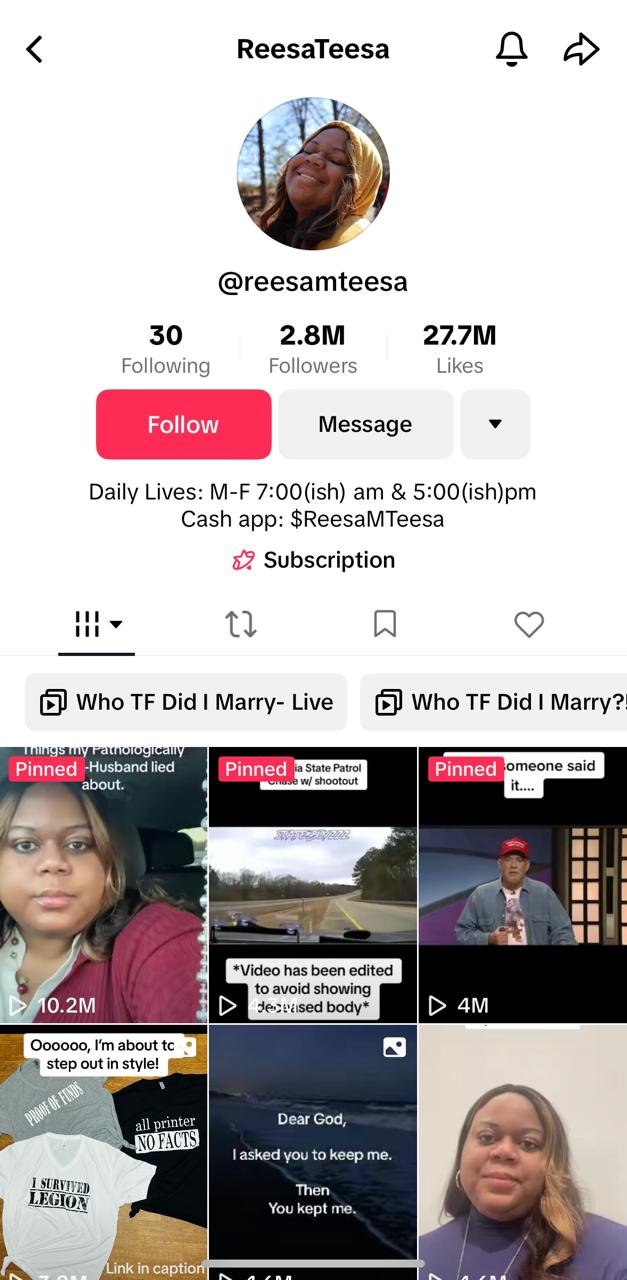Open the Dear God photo post
The height and width of the screenshot is (1280, 627).
point(313,1150)
